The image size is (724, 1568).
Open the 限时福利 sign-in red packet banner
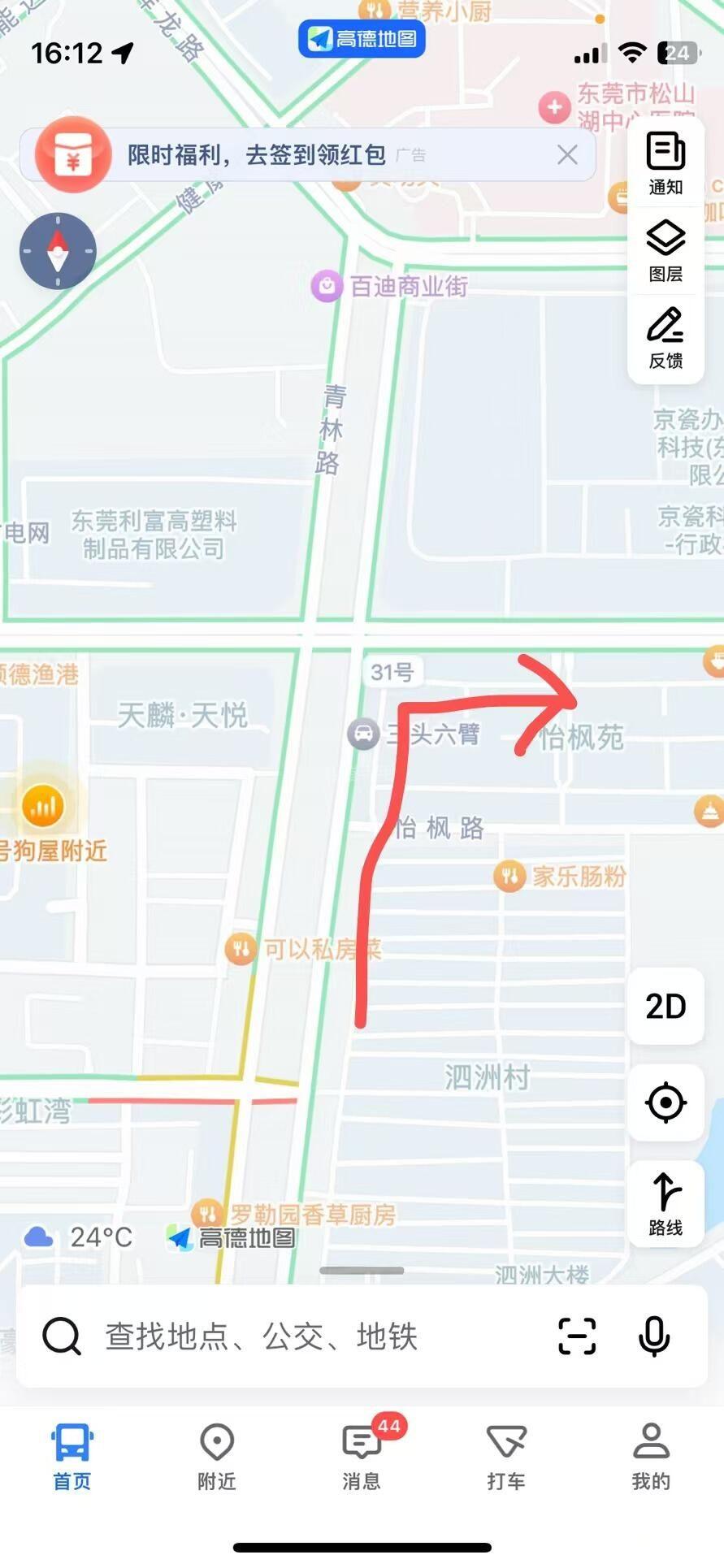pyautogui.click(x=256, y=154)
